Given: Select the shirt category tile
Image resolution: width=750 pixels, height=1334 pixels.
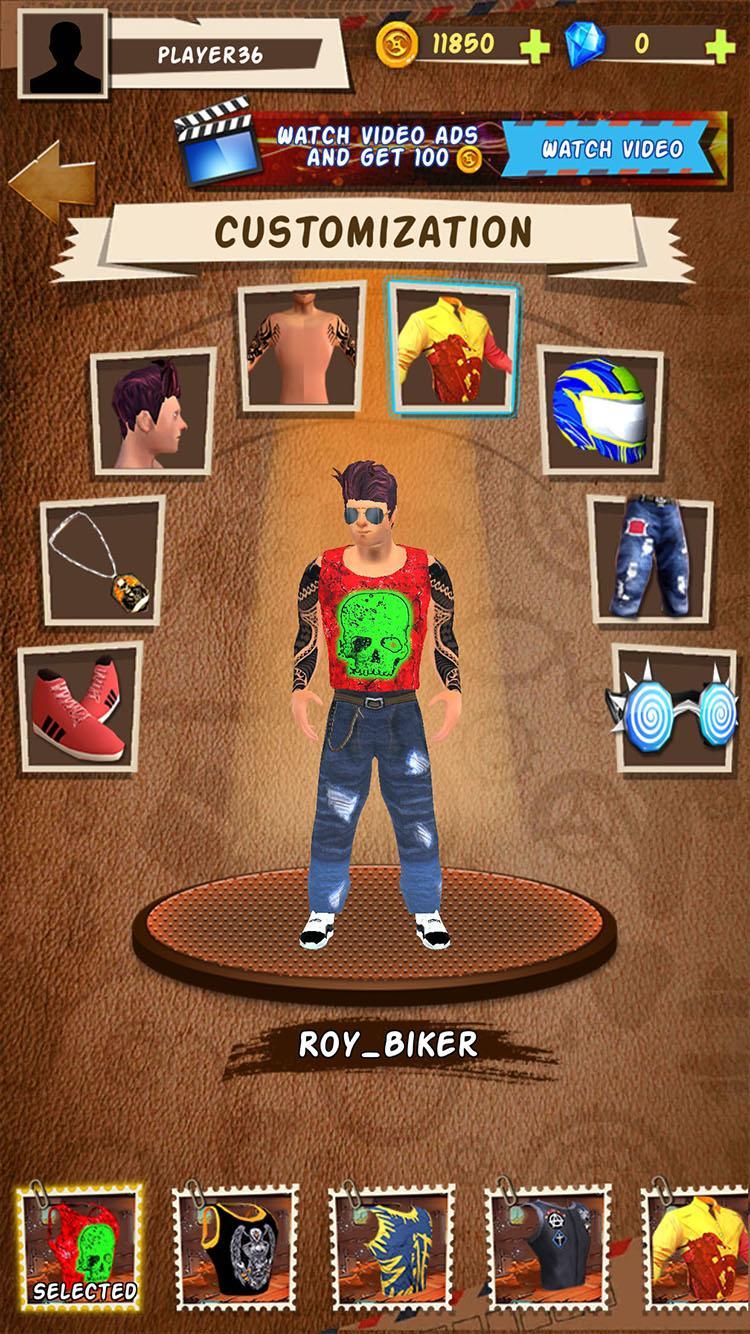Looking at the screenshot, I should coord(454,348).
